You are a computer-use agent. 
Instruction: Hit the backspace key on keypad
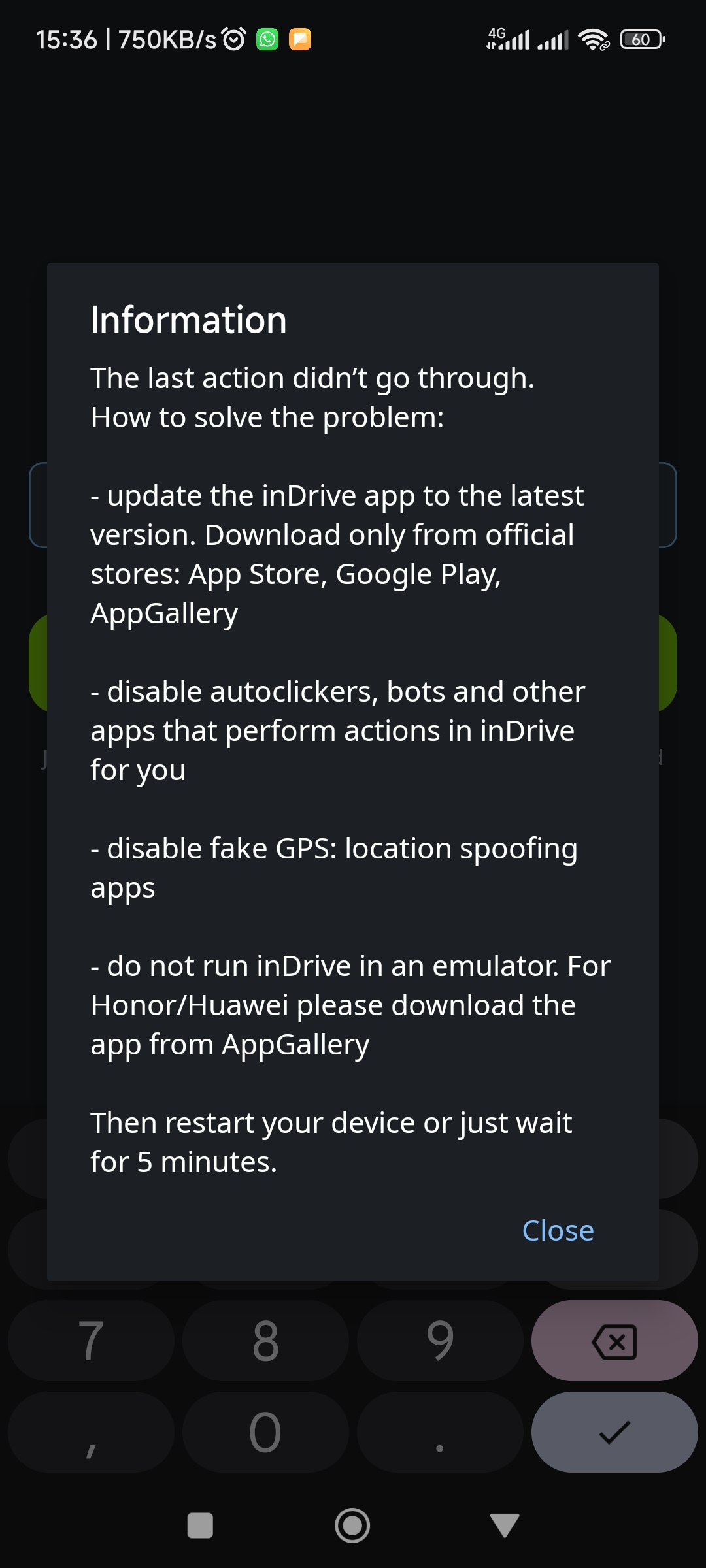click(x=614, y=1340)
